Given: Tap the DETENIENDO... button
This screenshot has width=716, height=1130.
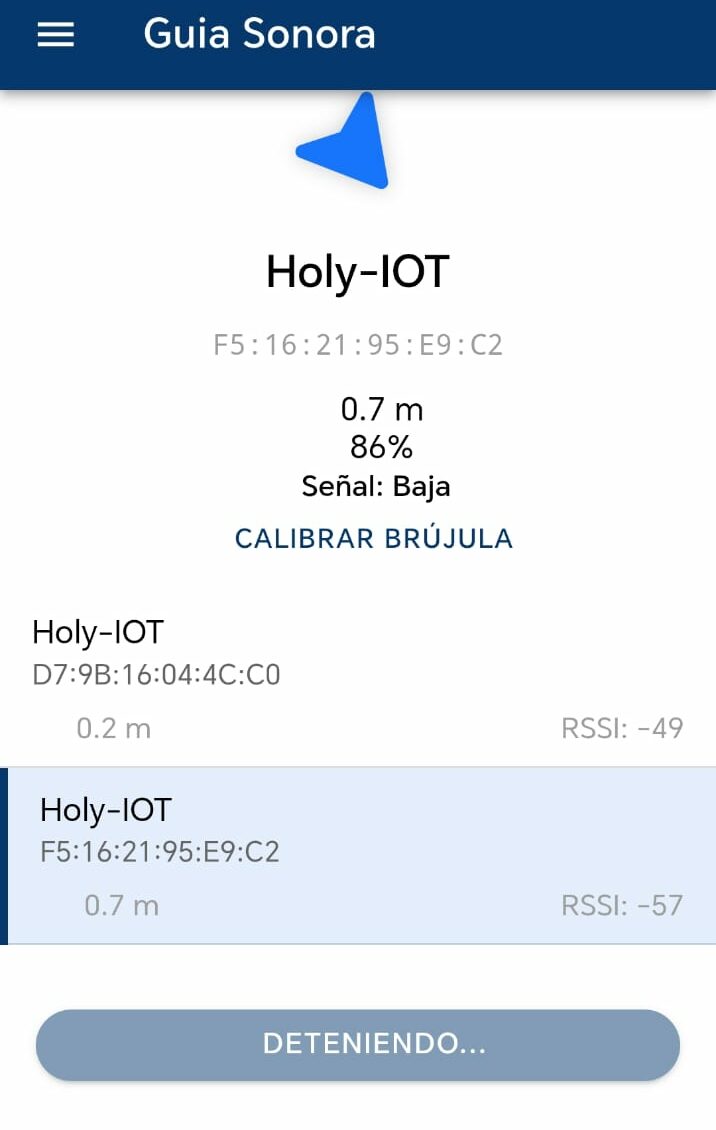Looking at the screenshot, I should (357, 1045).
